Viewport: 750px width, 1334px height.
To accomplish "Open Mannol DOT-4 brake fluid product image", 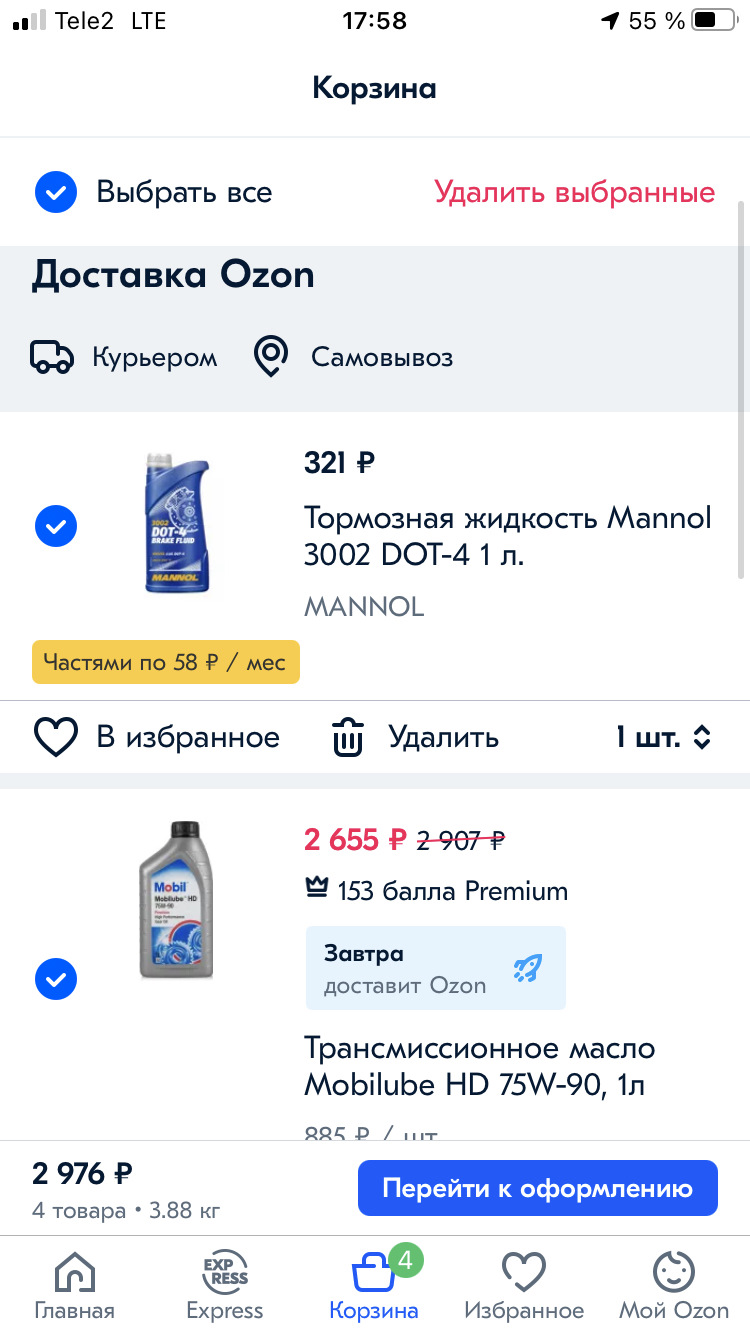I will (x=177, y=523).
